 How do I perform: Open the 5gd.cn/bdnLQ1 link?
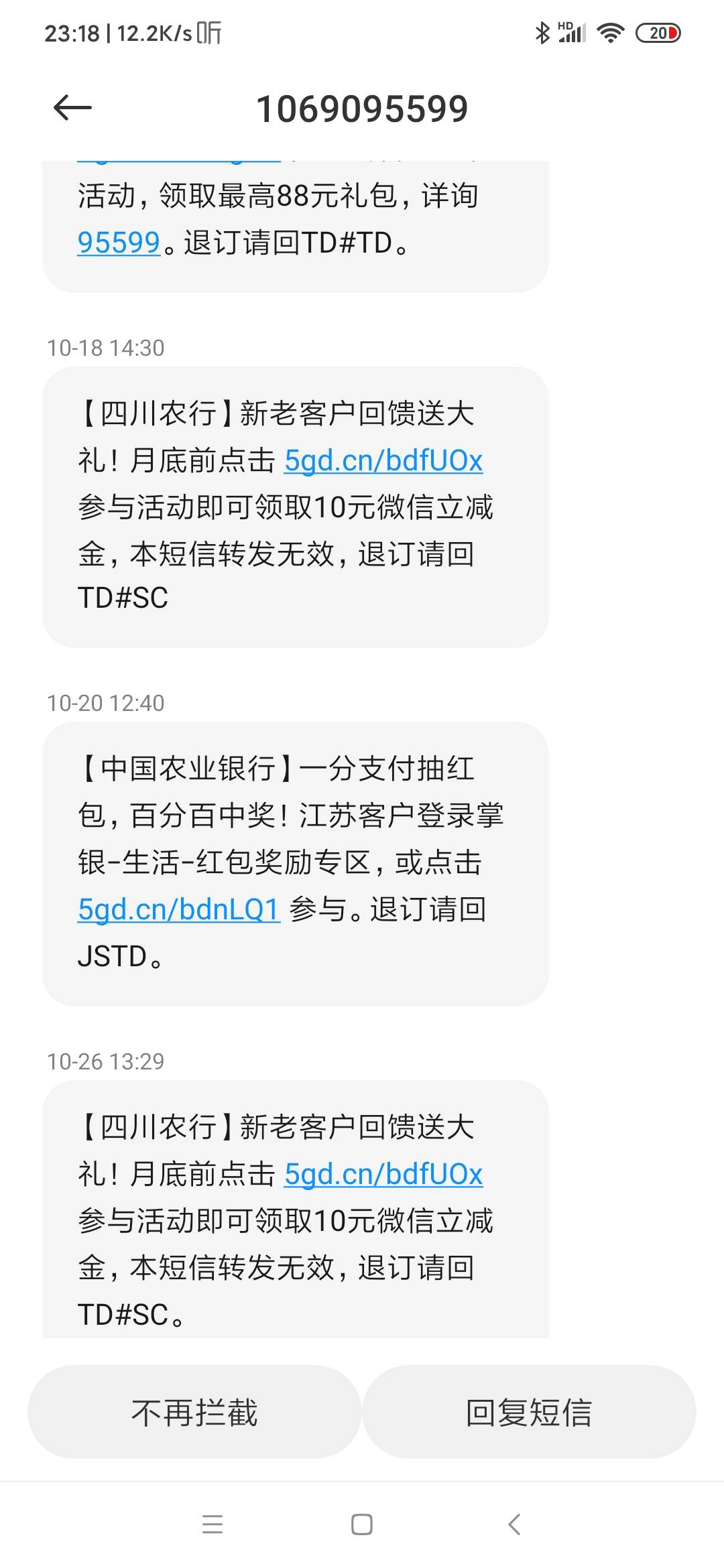coord(178,909)
